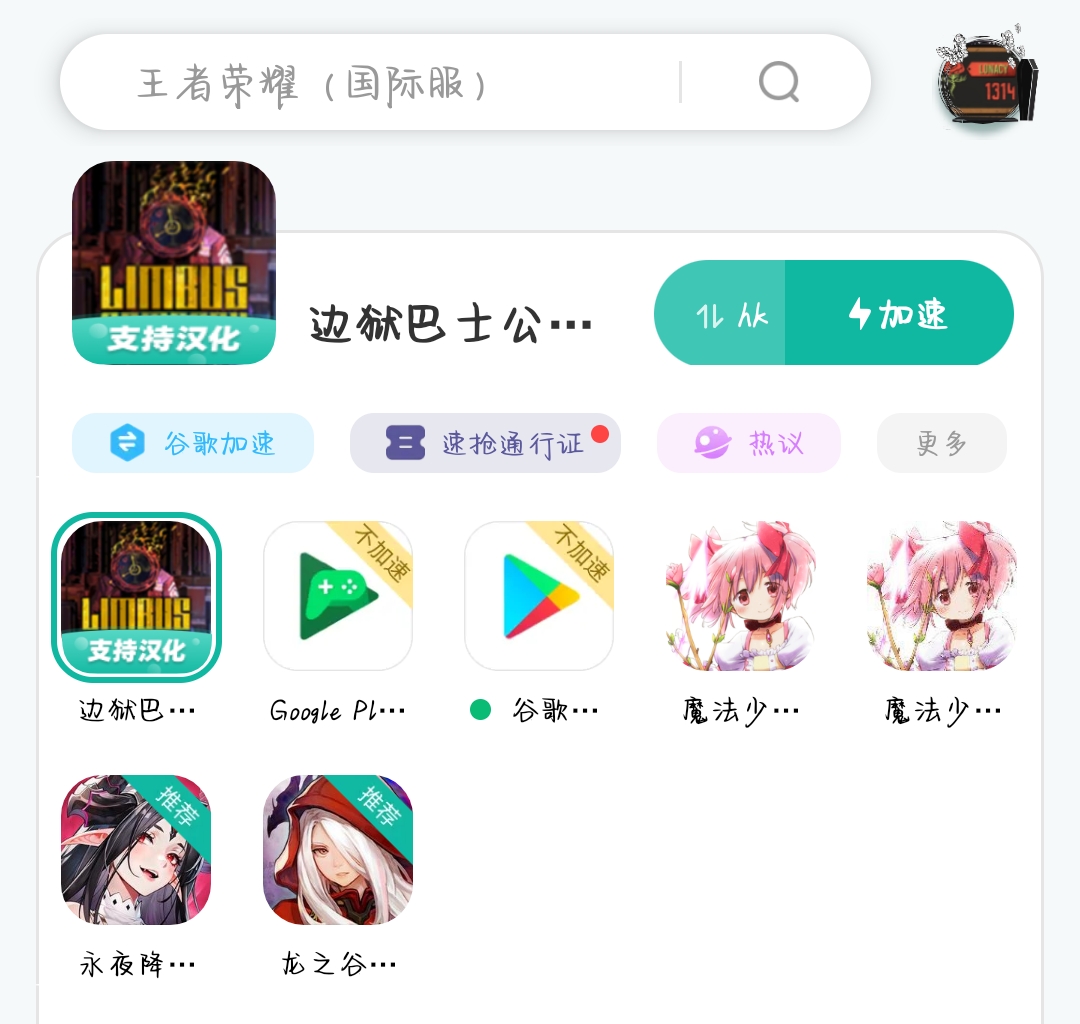Start acceleration with the 加速 button
The height and width of the screenshot is (1024, 1080).
pyautogui.click(x=898, y=314)
